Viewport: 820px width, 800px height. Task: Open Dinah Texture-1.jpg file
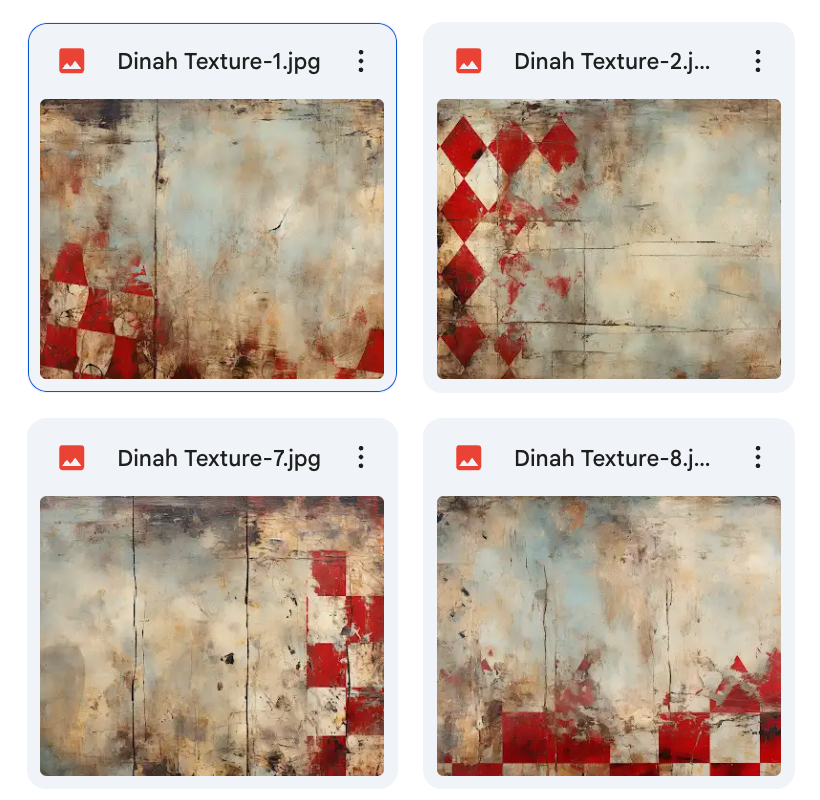click(212, 238)
